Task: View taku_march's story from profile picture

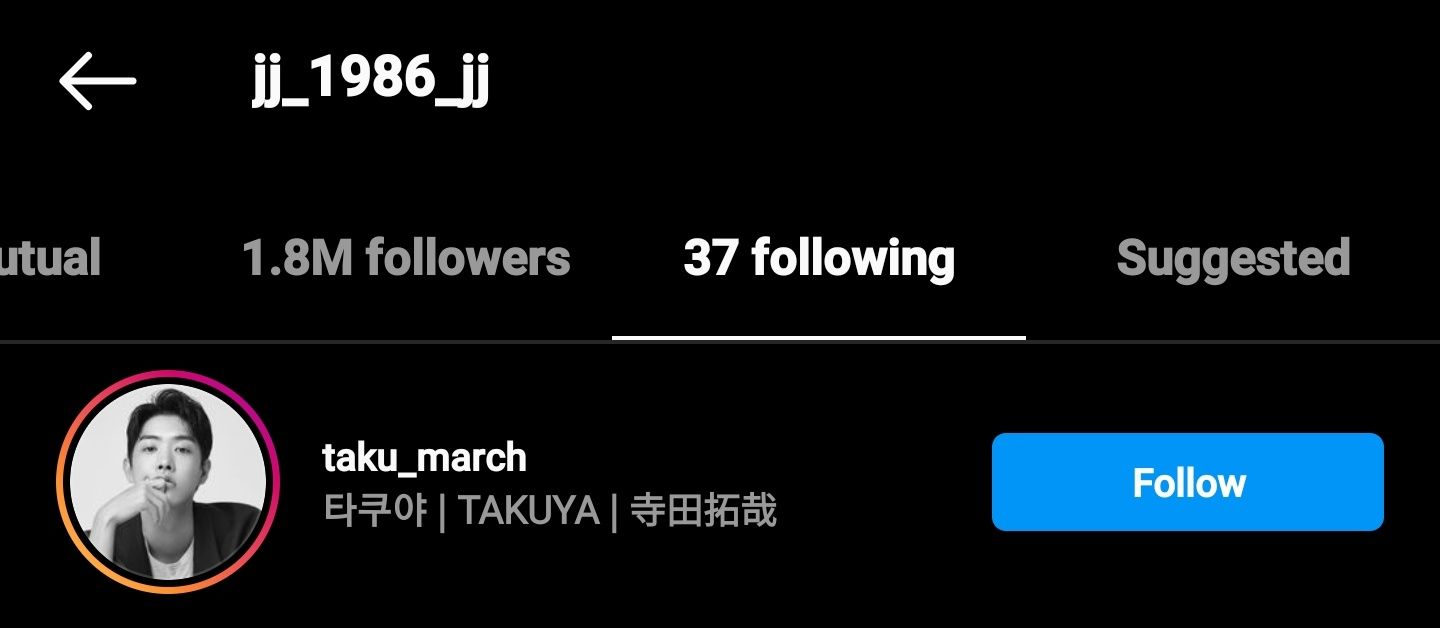Action: click(168, 483)
